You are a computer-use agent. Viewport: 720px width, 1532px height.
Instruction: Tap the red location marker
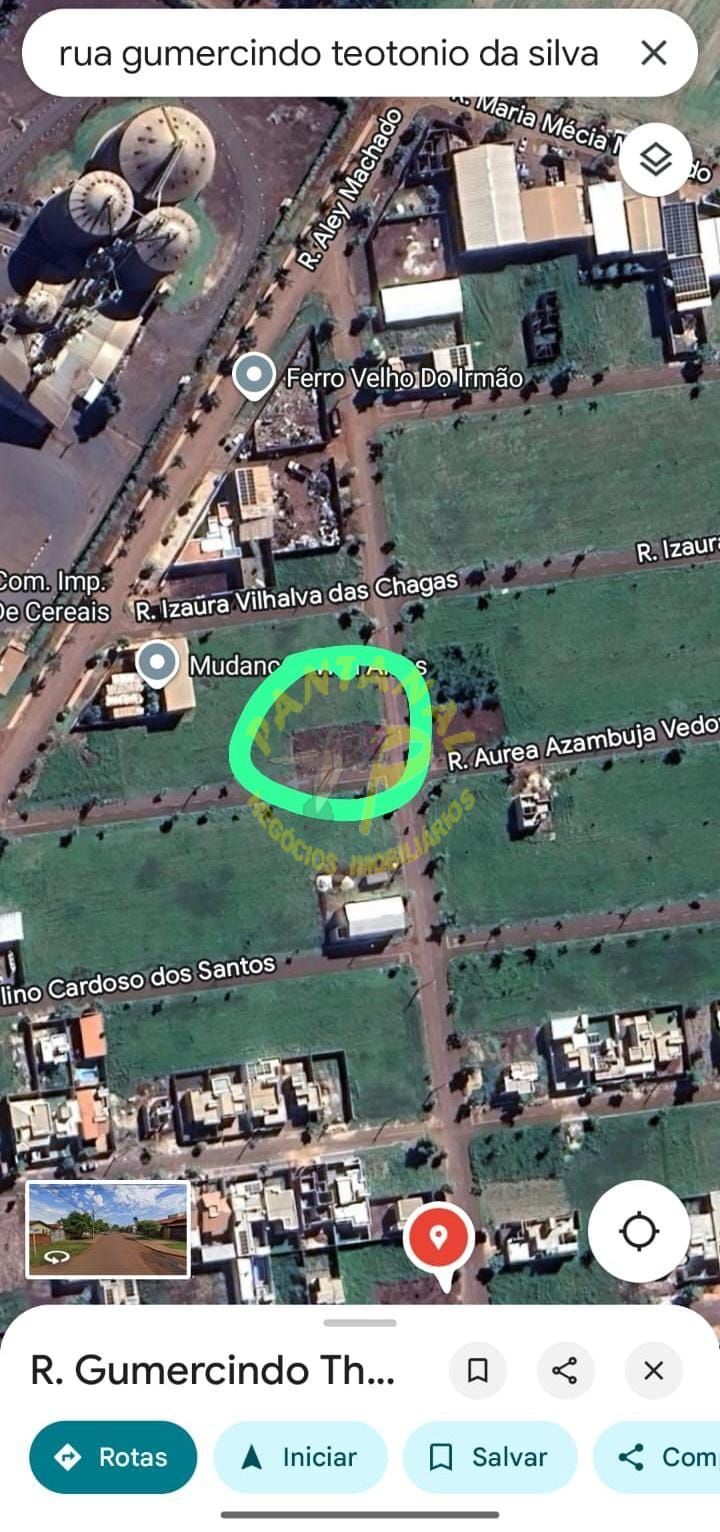439,1238
